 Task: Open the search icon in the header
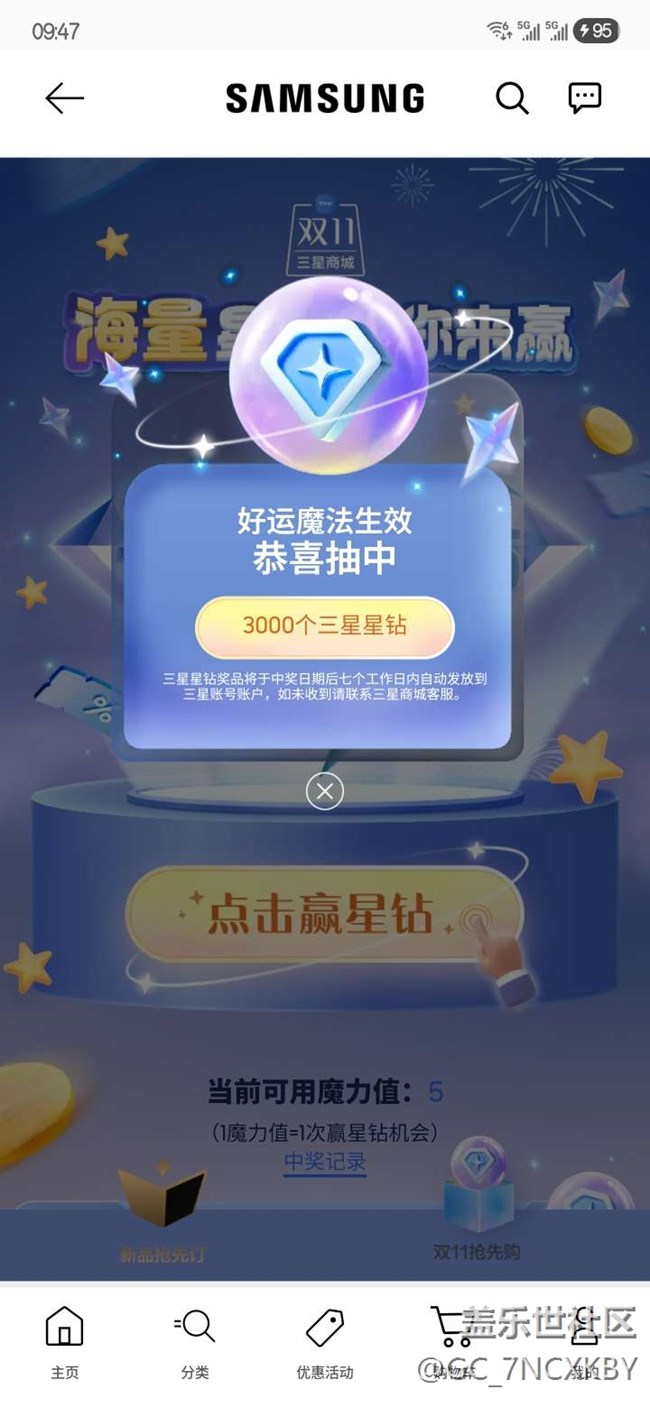(512, 98)
